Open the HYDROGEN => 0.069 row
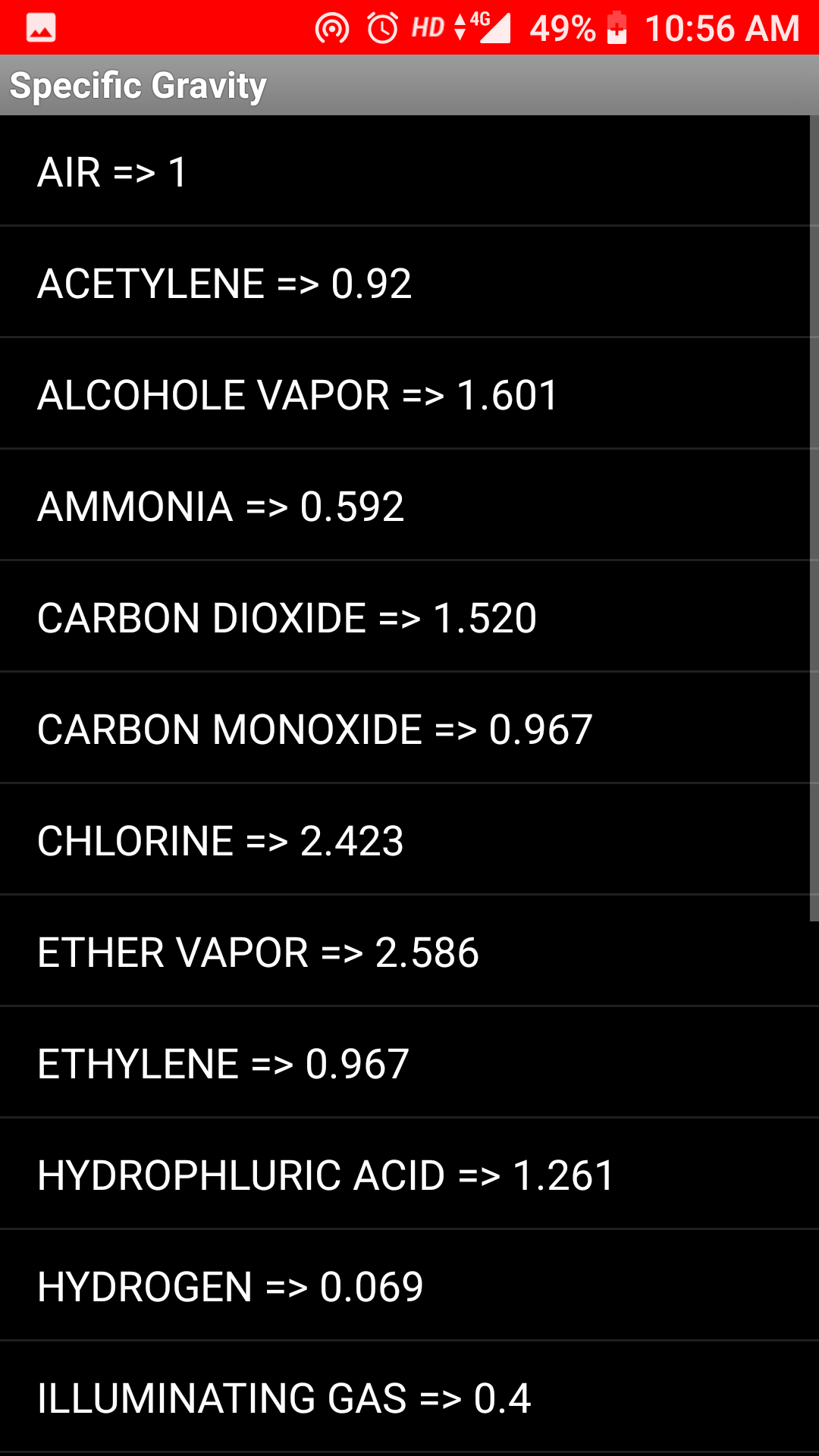 [409, 1285]
